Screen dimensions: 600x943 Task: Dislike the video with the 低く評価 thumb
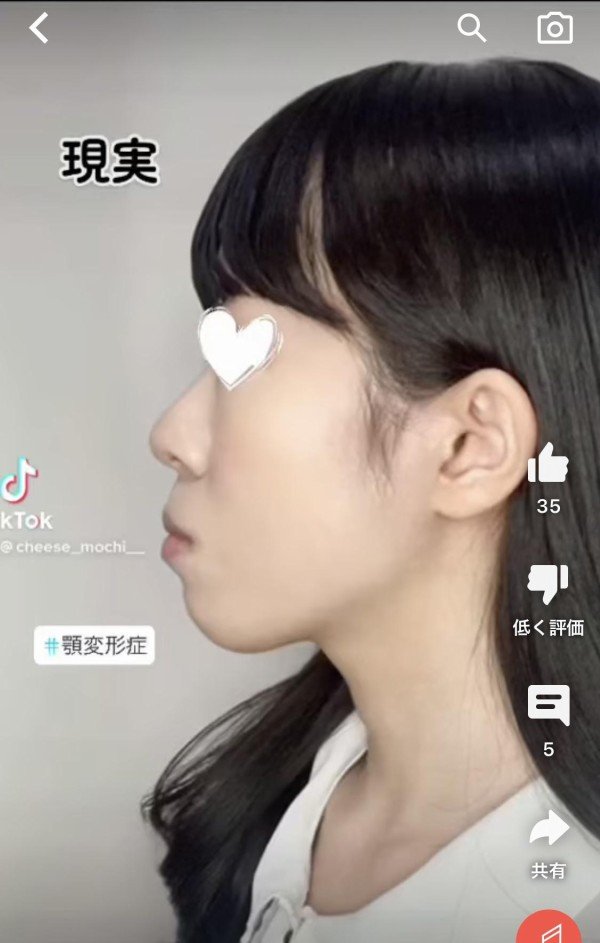[x=548, y=585]
